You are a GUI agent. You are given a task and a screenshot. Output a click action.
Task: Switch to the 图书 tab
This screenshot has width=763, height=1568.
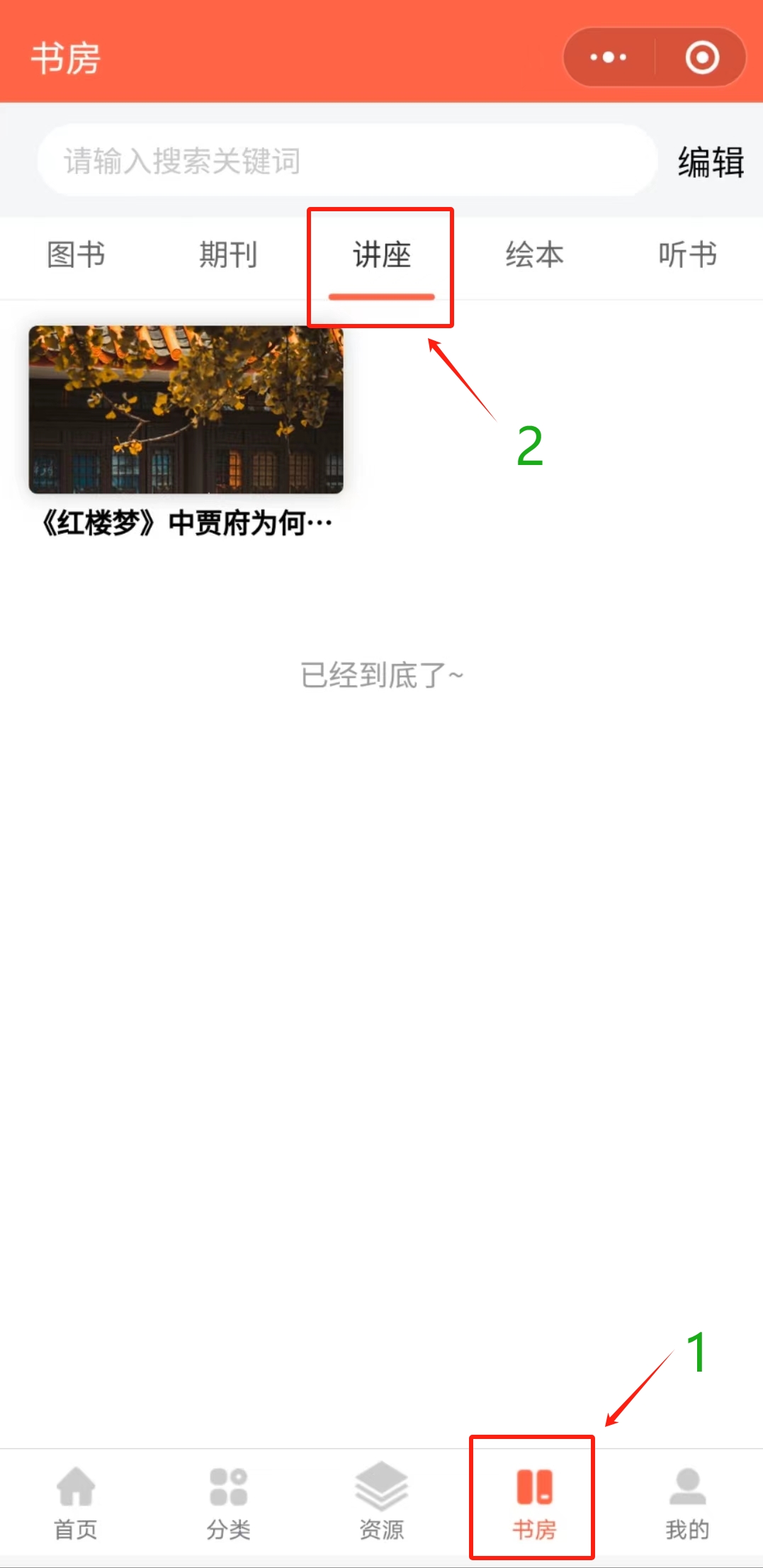76,255
